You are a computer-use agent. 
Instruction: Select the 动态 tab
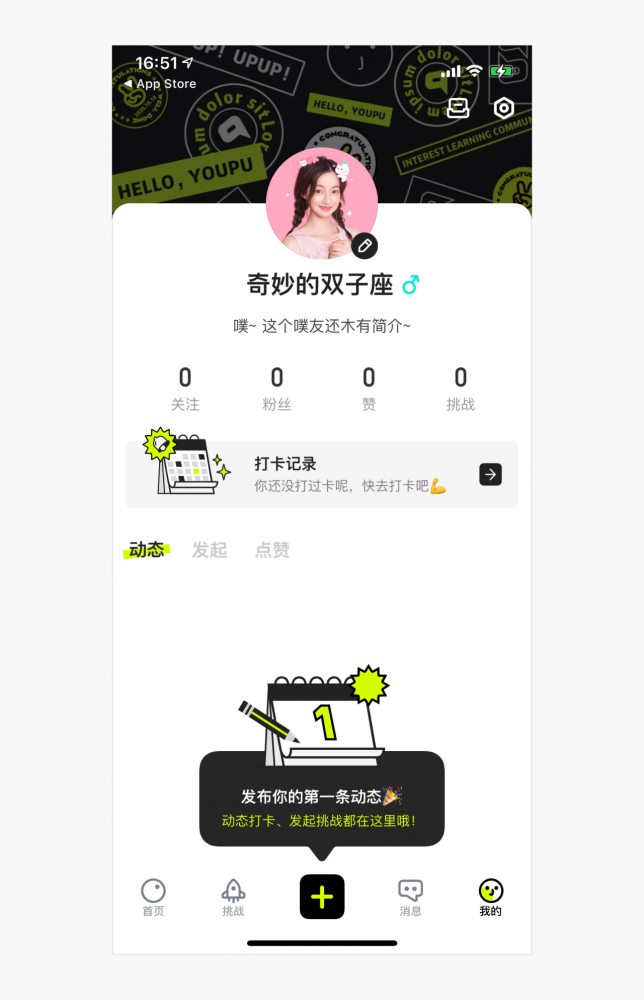147,550
